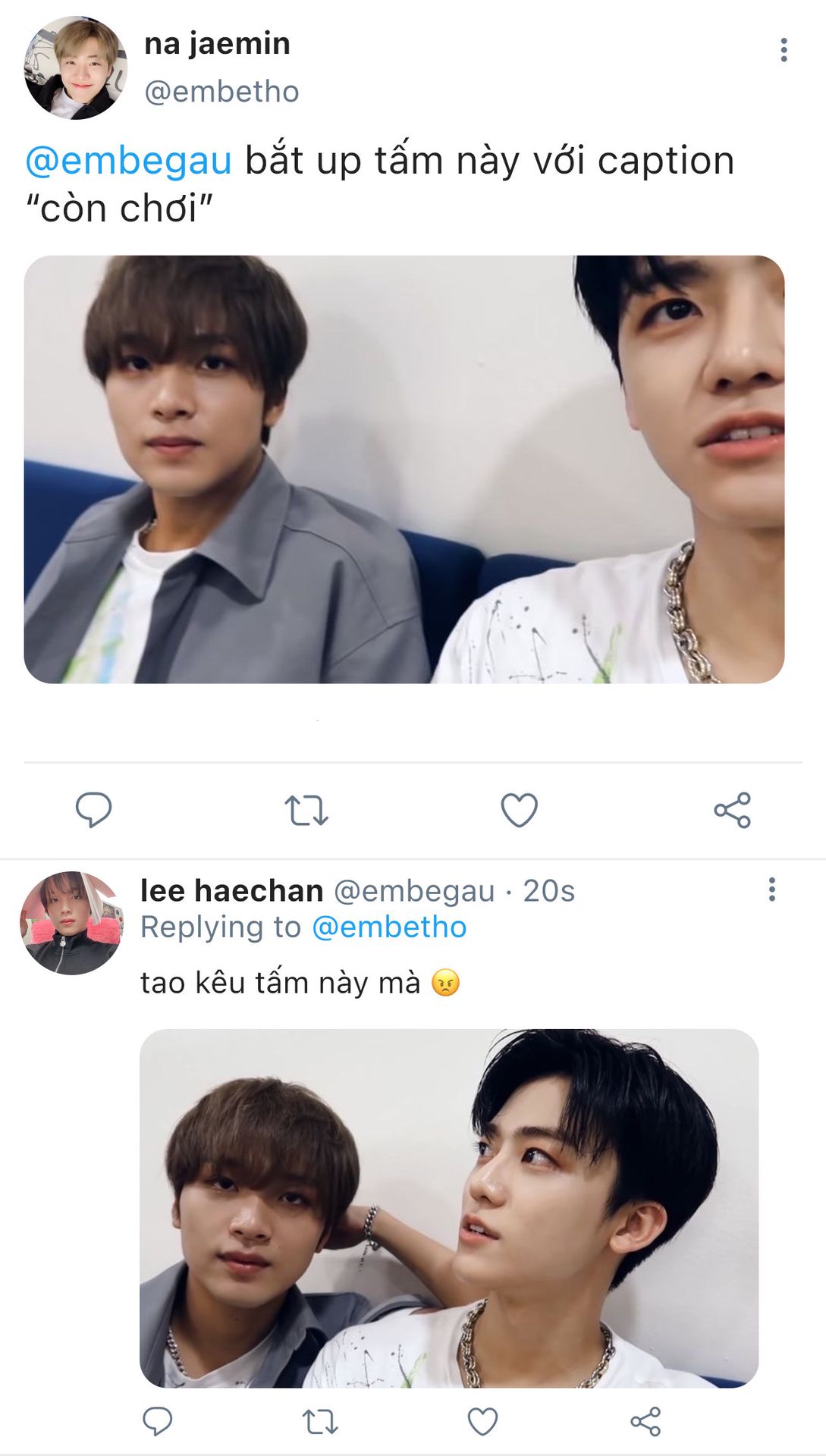Retweet lee haechan's reply

[320, 1421]
